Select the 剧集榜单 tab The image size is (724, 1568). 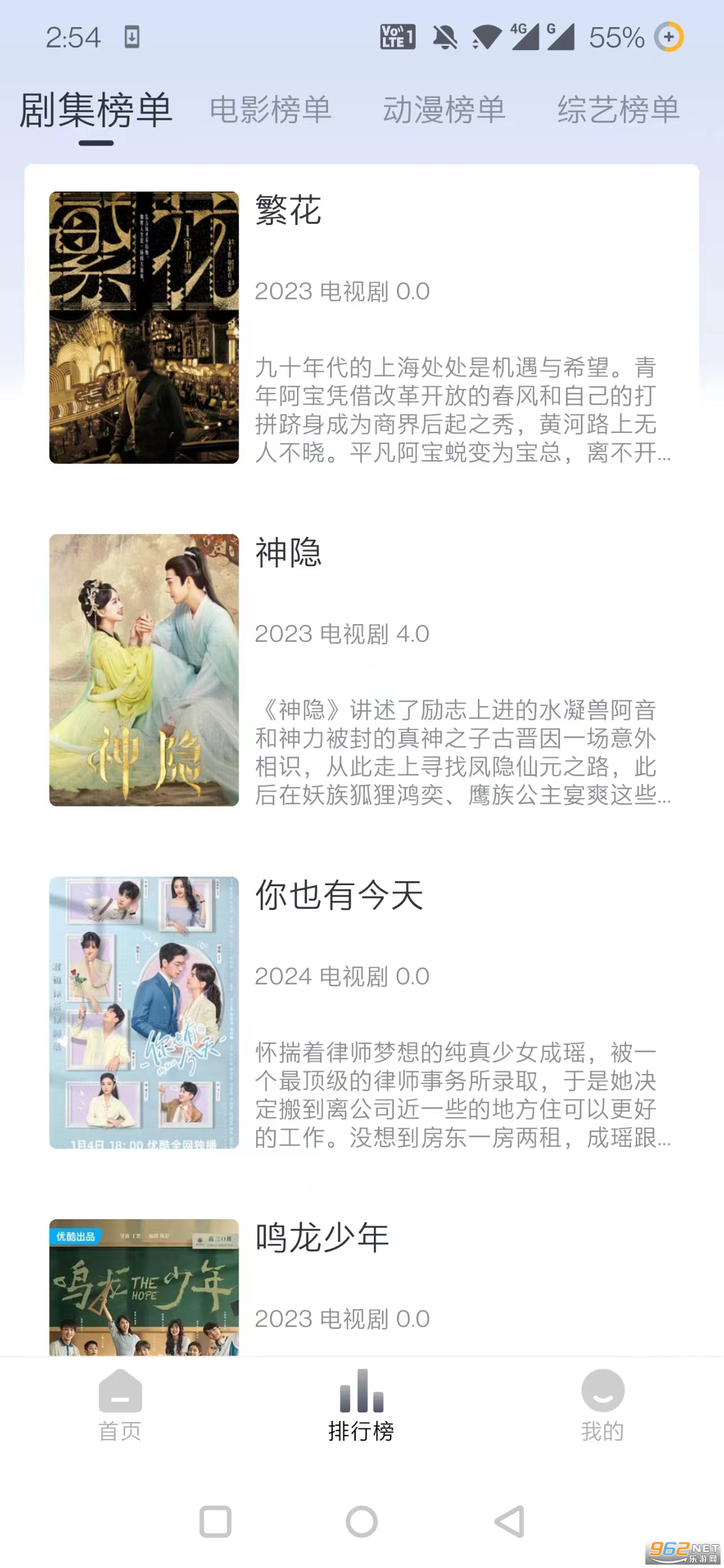(96, 110)
